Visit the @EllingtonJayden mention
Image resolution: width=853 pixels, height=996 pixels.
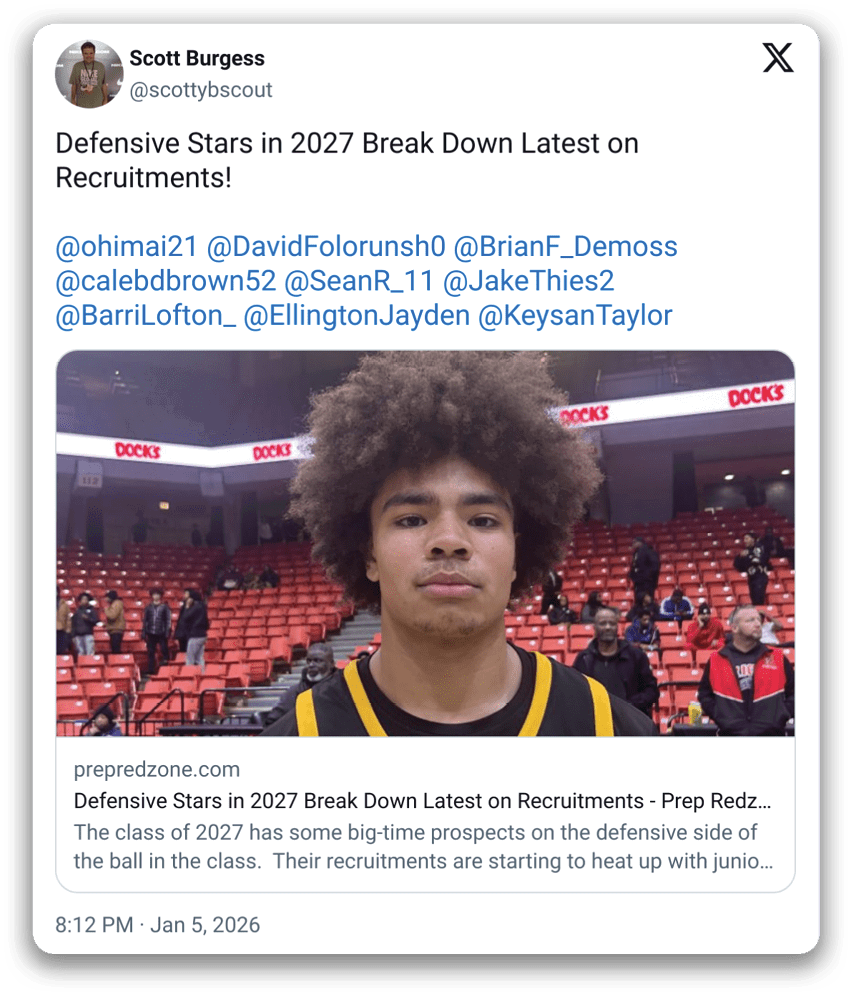356,317
